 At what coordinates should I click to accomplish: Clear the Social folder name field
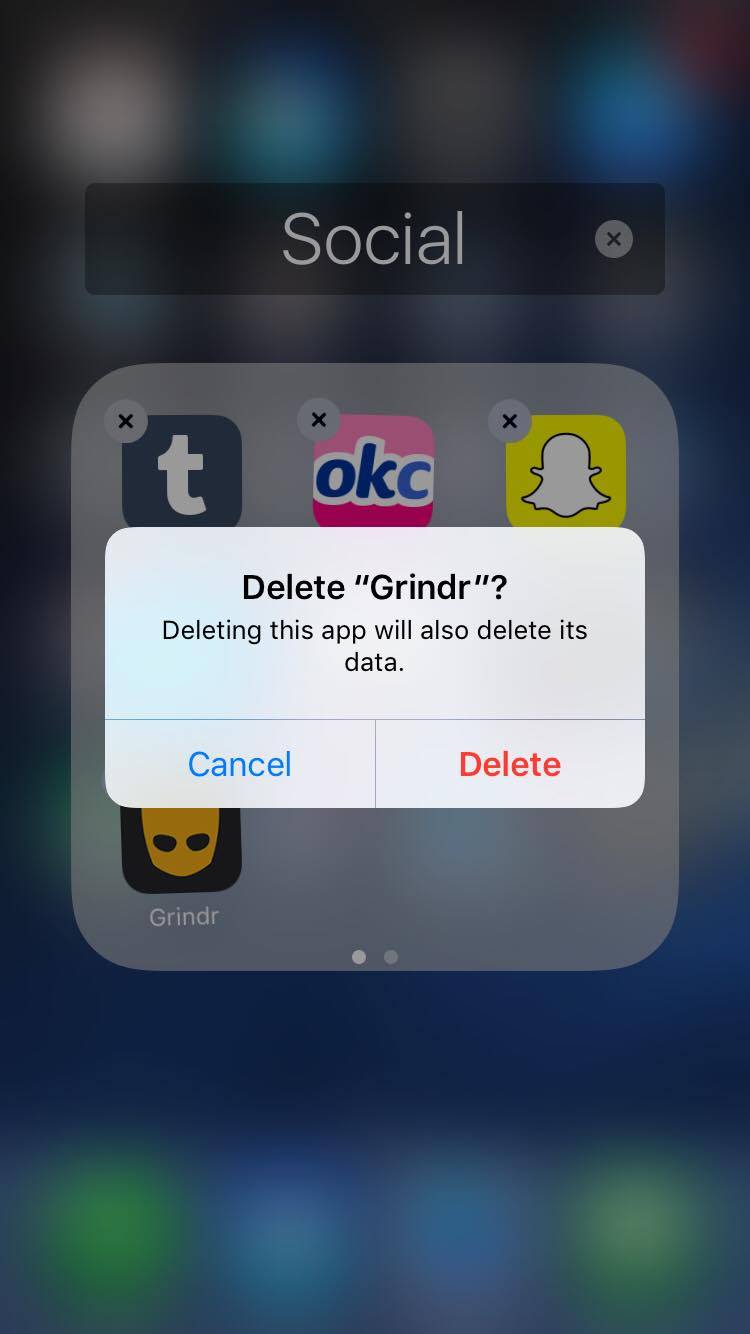pyautogui.click(x=613, y=239)
